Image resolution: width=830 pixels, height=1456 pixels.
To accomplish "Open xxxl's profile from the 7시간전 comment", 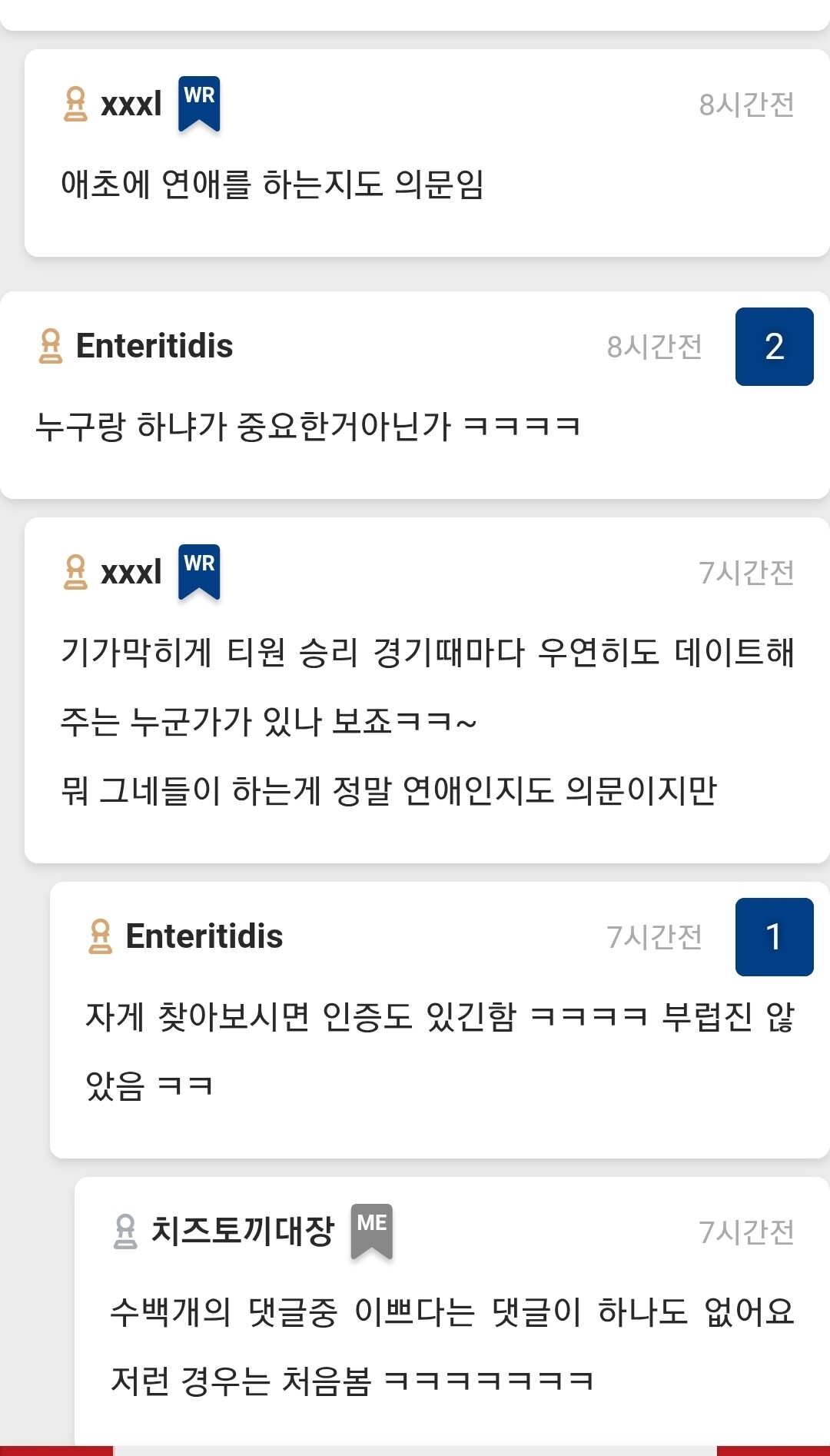I will click(x=131, y=572).
